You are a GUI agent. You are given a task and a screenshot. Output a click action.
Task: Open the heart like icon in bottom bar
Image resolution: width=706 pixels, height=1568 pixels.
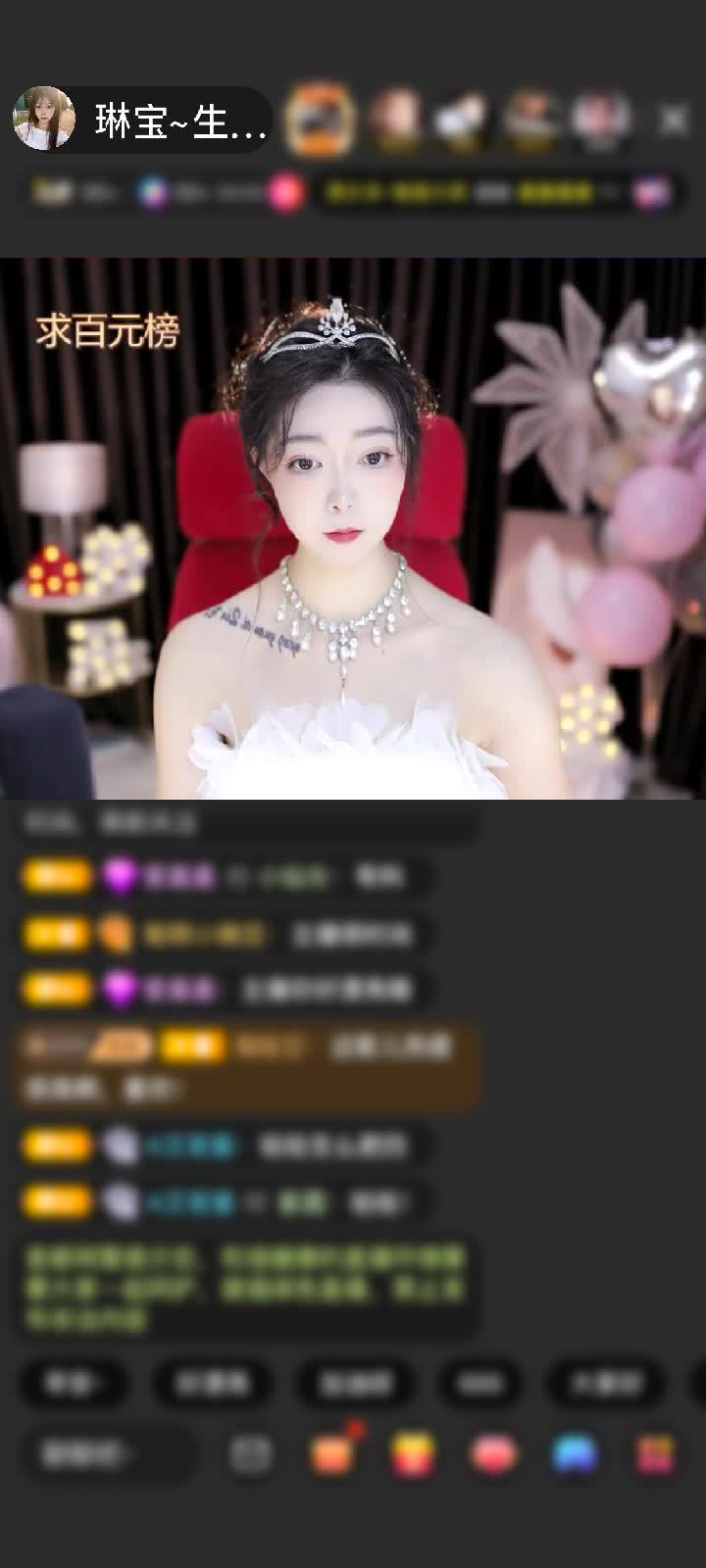tap(493, 1455)
